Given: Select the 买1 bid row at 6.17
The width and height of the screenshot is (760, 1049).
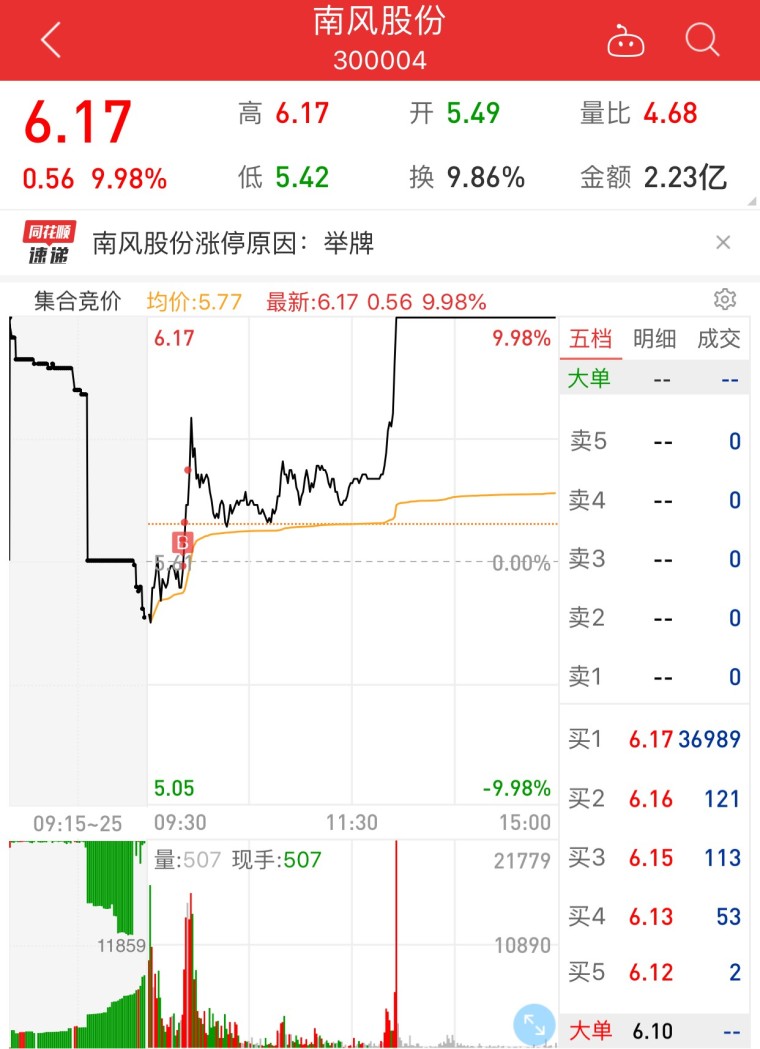Looking at the screenshot, I should [x=655, y=740].
